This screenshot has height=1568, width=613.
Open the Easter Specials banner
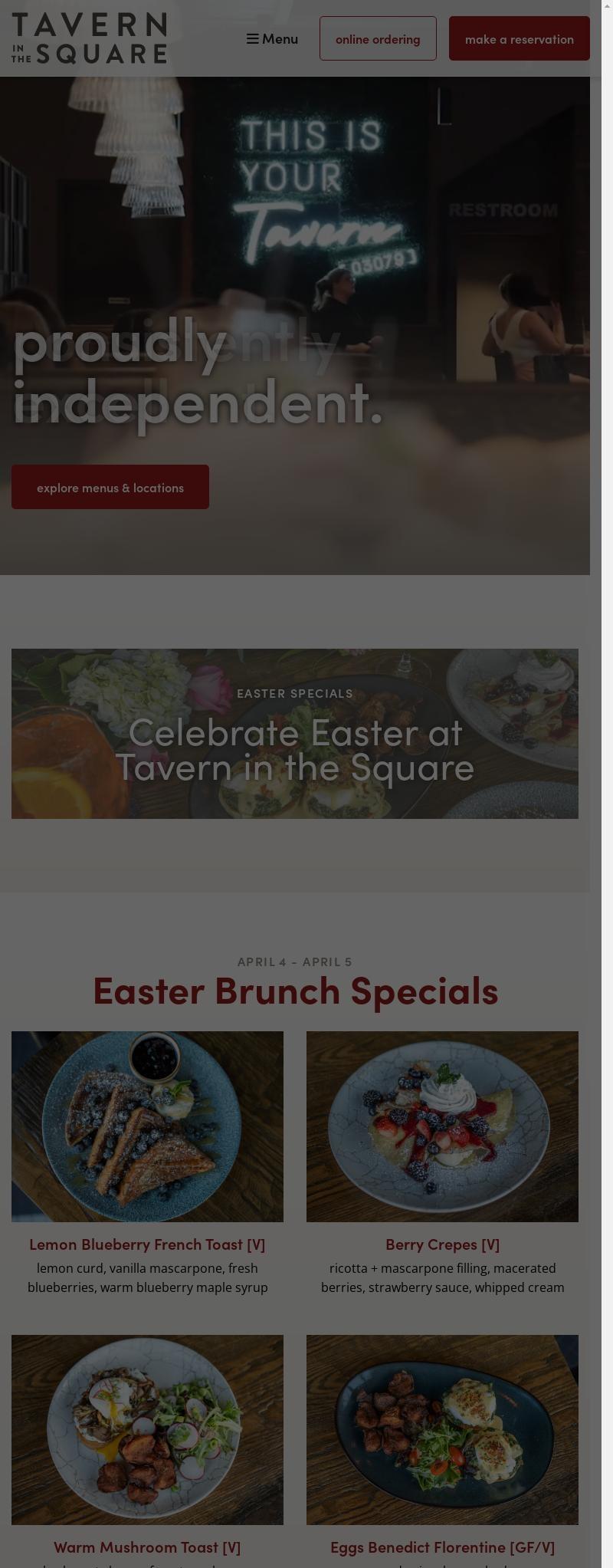(x=295, y=733)
